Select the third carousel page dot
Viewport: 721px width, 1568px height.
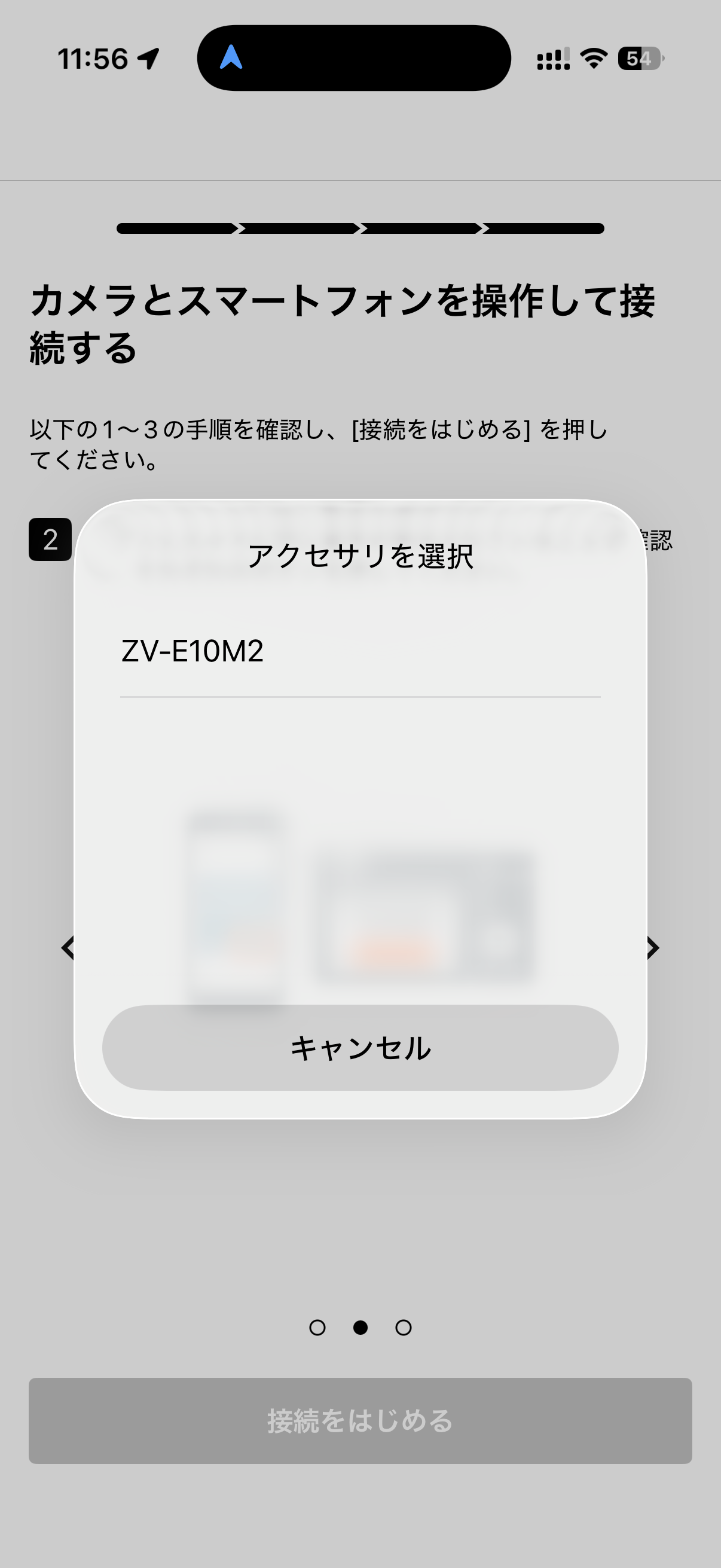pyautogui.click(x=403, y=1328)
